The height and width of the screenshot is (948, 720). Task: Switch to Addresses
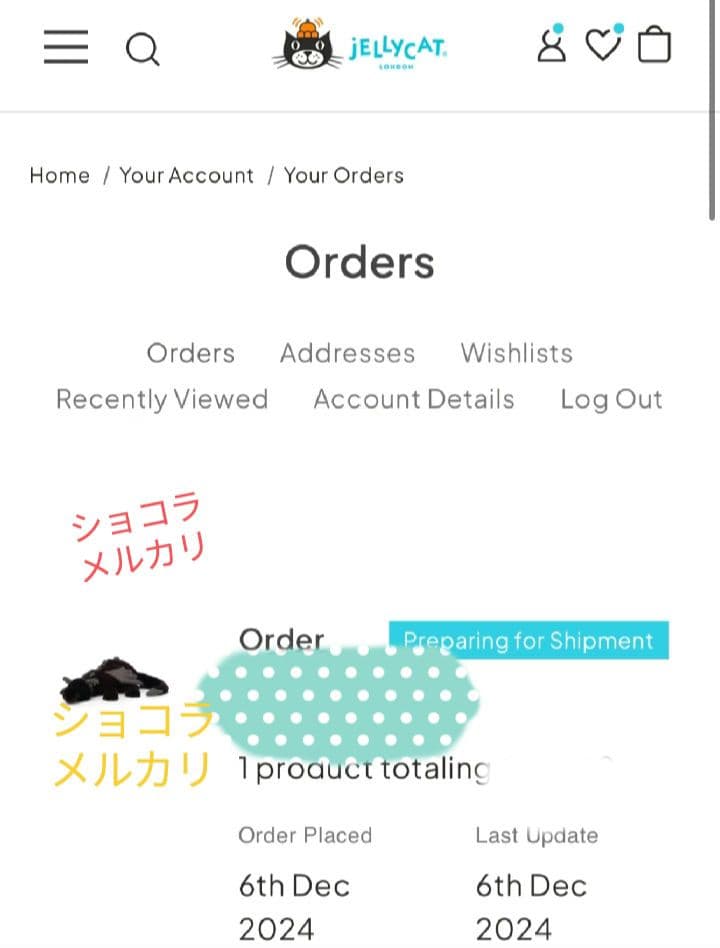coord(347,353)
